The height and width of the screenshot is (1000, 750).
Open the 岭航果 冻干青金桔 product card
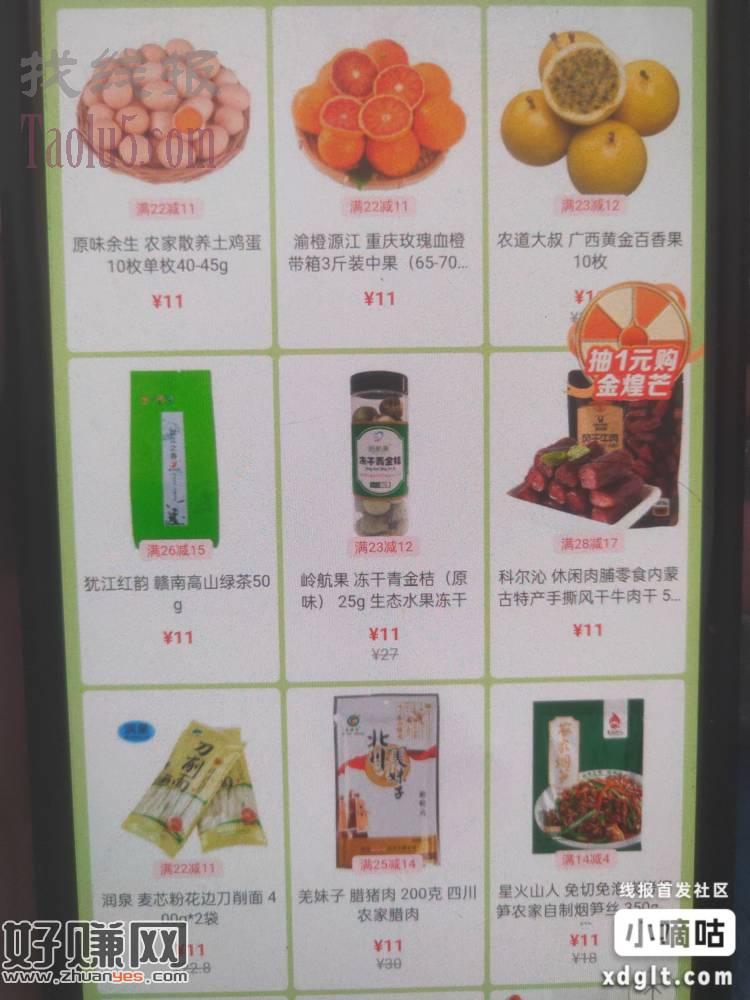pyautogui.click(x=382, y=510)
